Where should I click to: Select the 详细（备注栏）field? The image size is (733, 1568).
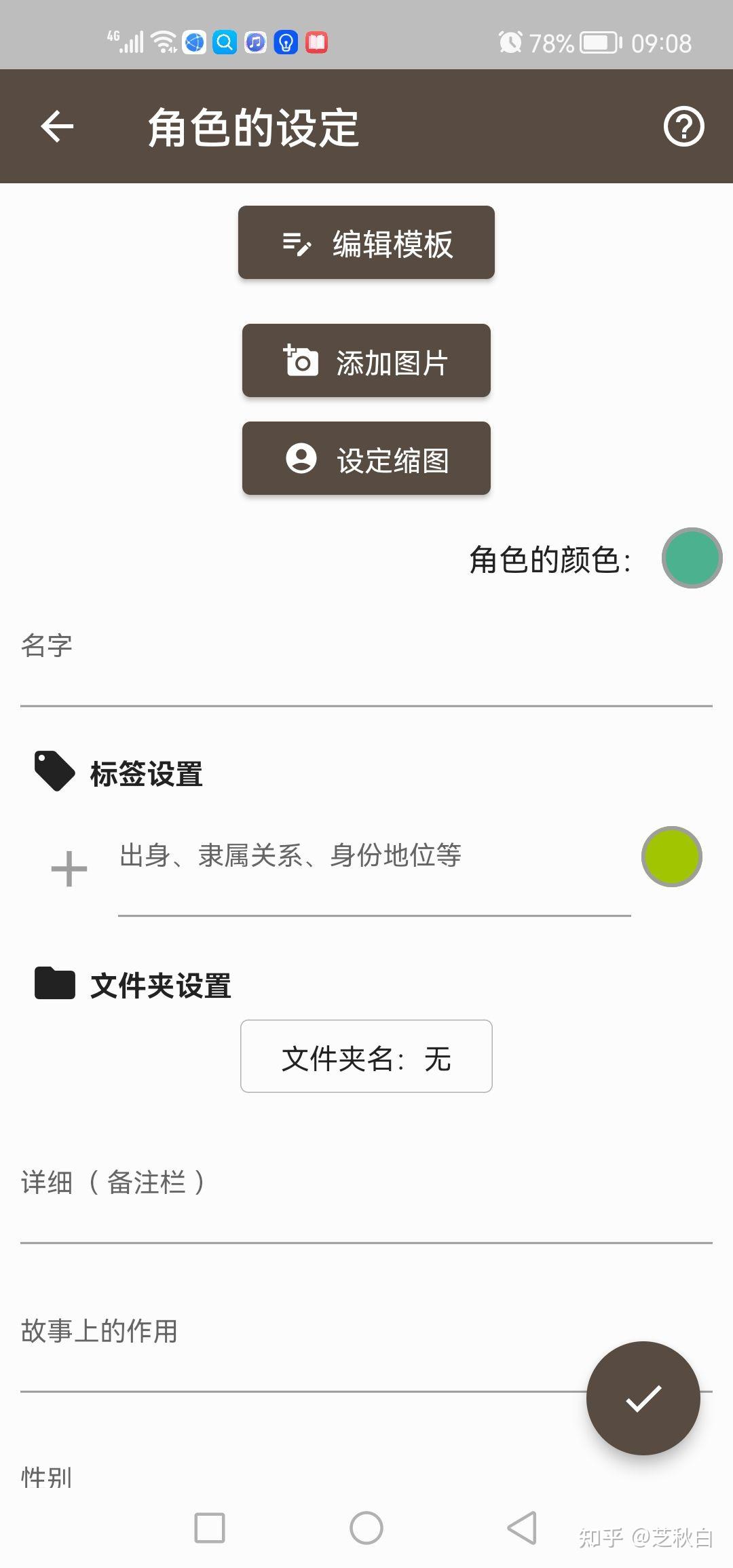271,1208
